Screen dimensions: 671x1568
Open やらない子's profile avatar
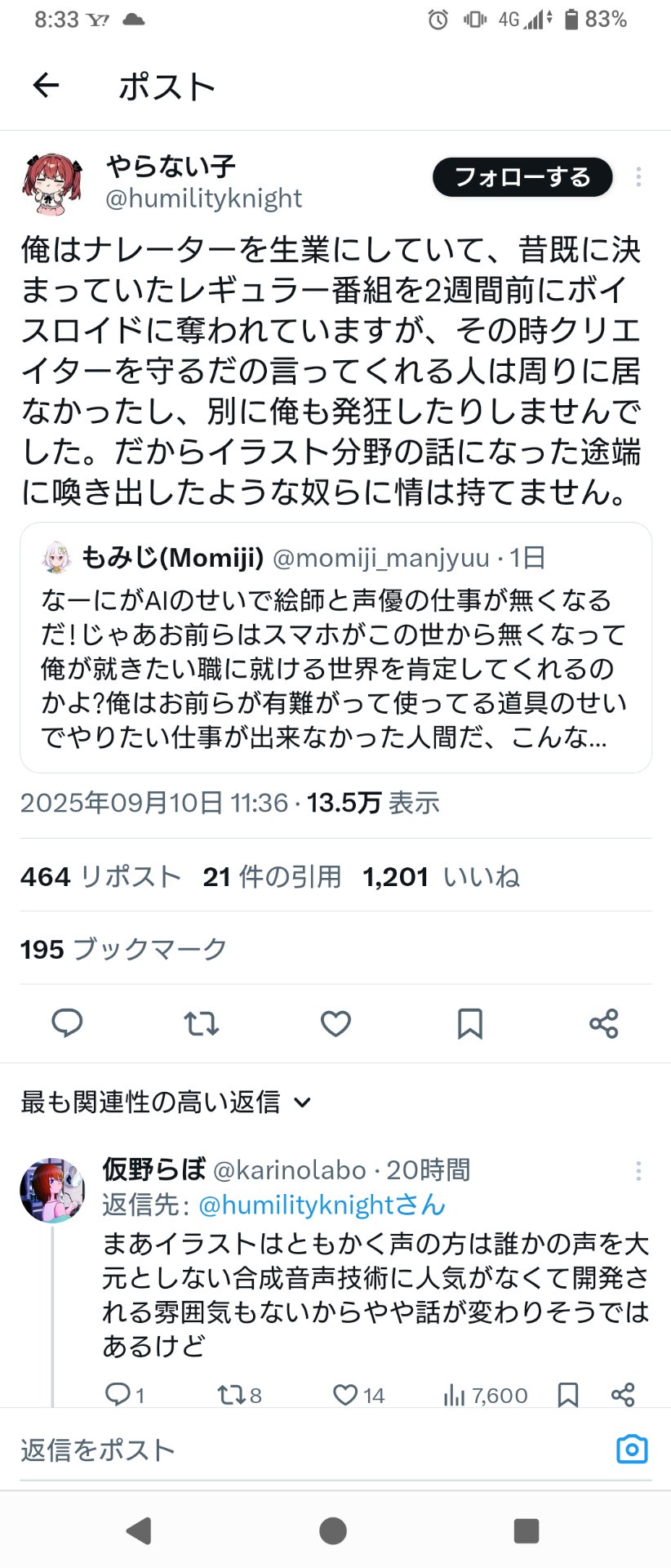52,183
